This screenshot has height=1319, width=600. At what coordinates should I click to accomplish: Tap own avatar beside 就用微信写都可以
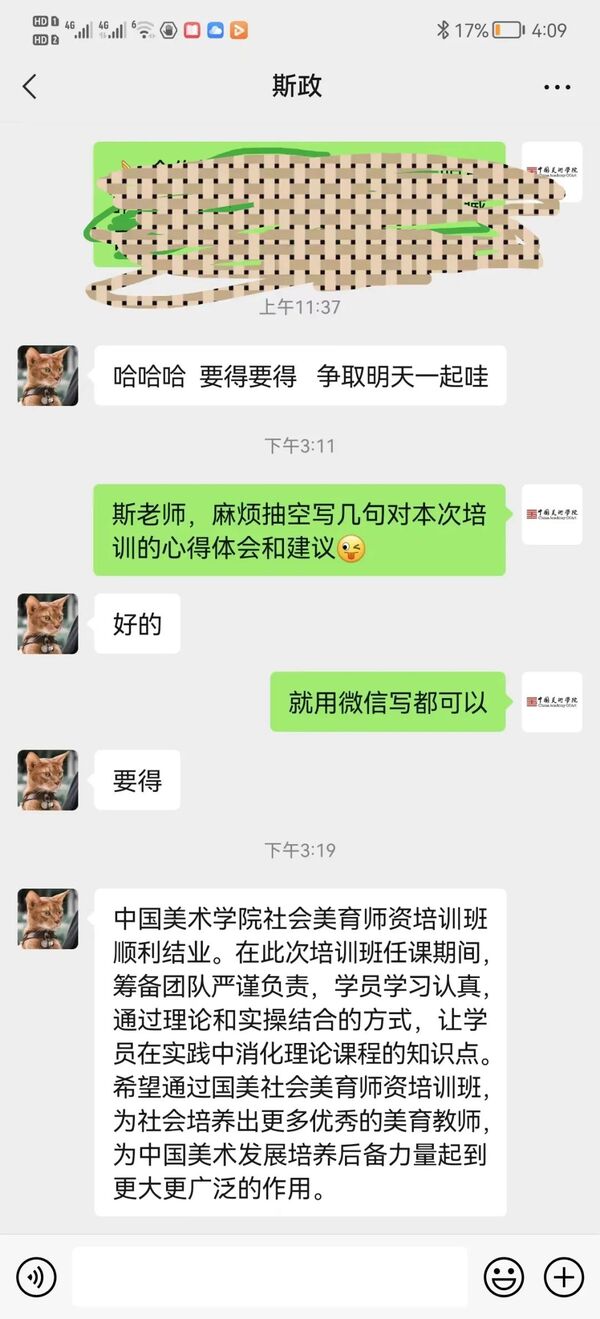552,702
